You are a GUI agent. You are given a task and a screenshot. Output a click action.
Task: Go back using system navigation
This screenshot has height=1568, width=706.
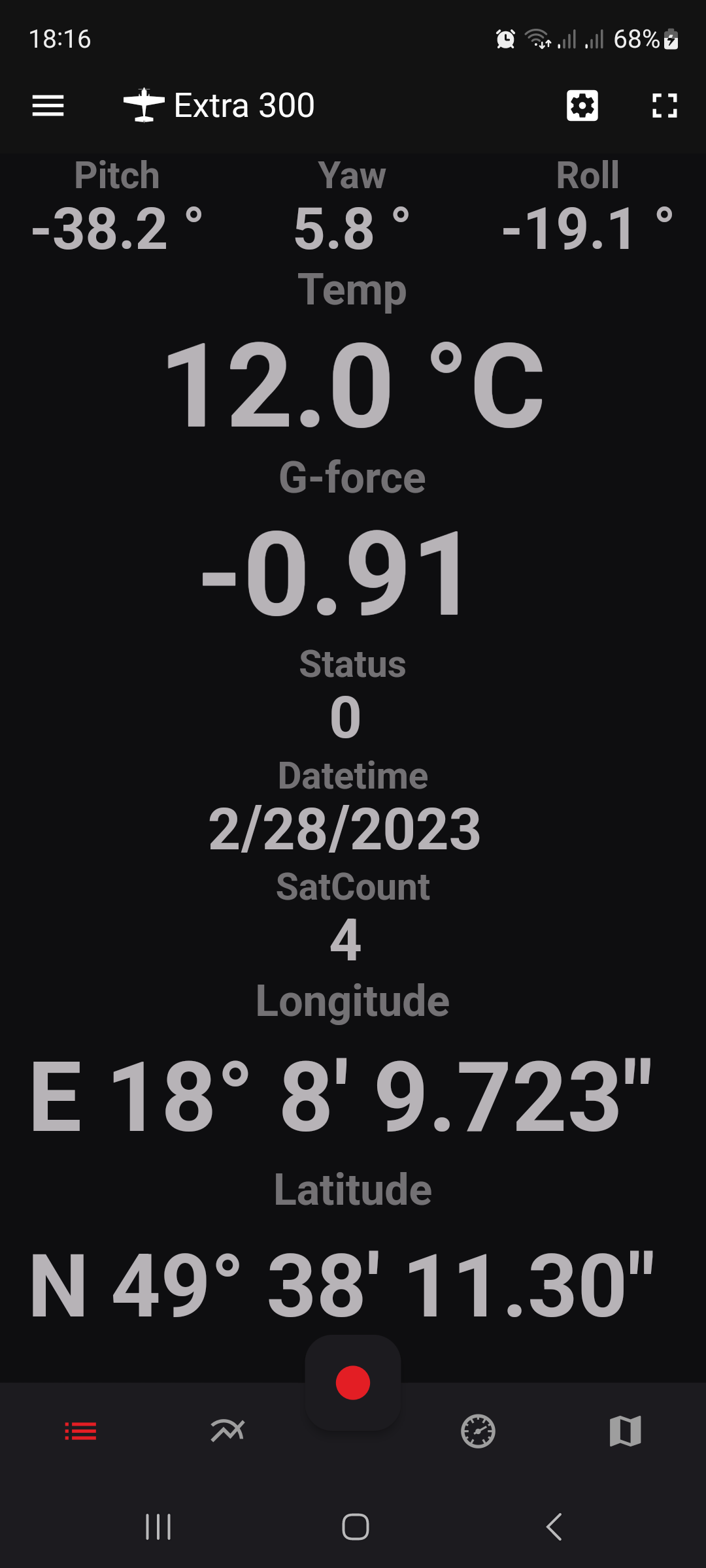pyautogui.click(x=554, y=1527)
